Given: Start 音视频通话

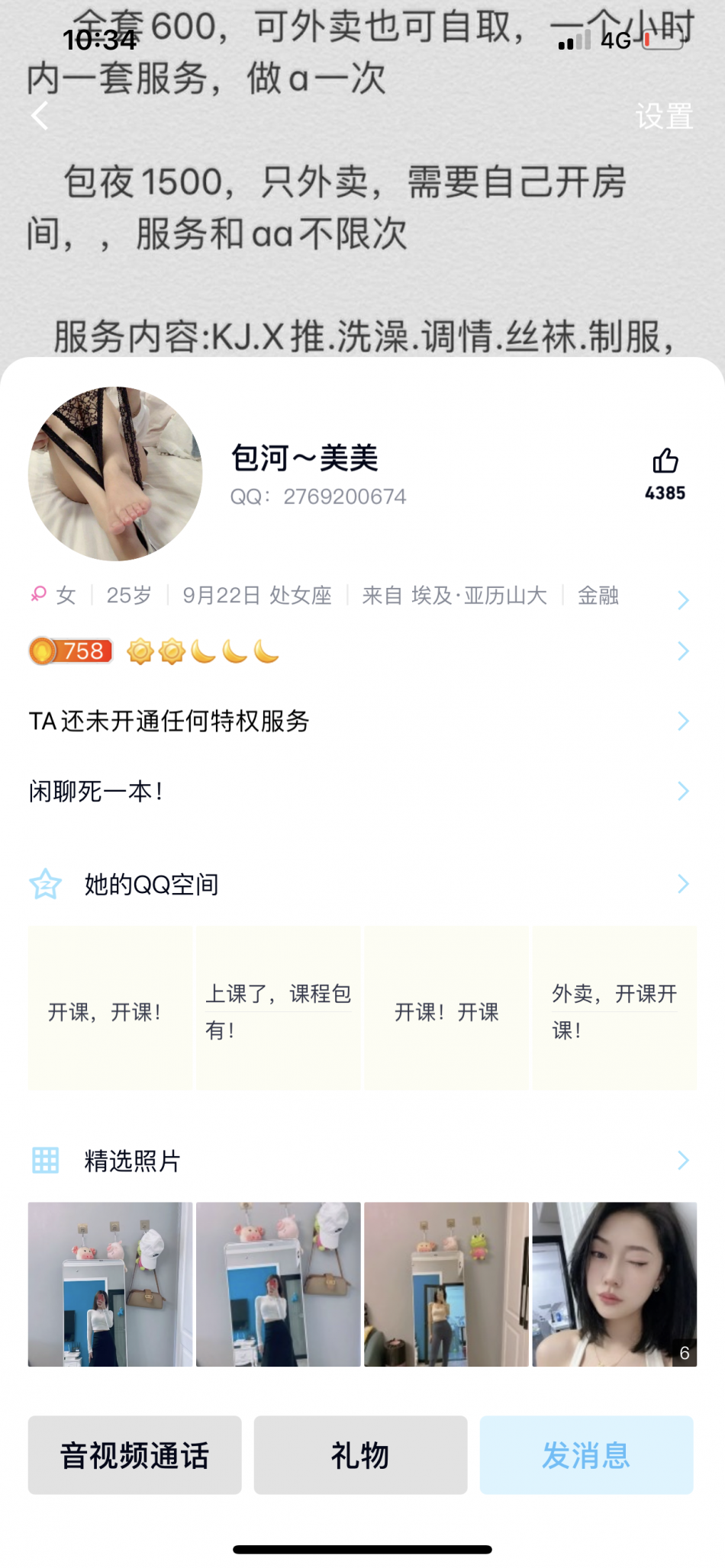Looking at the screenshot, I should (135, 1455).
